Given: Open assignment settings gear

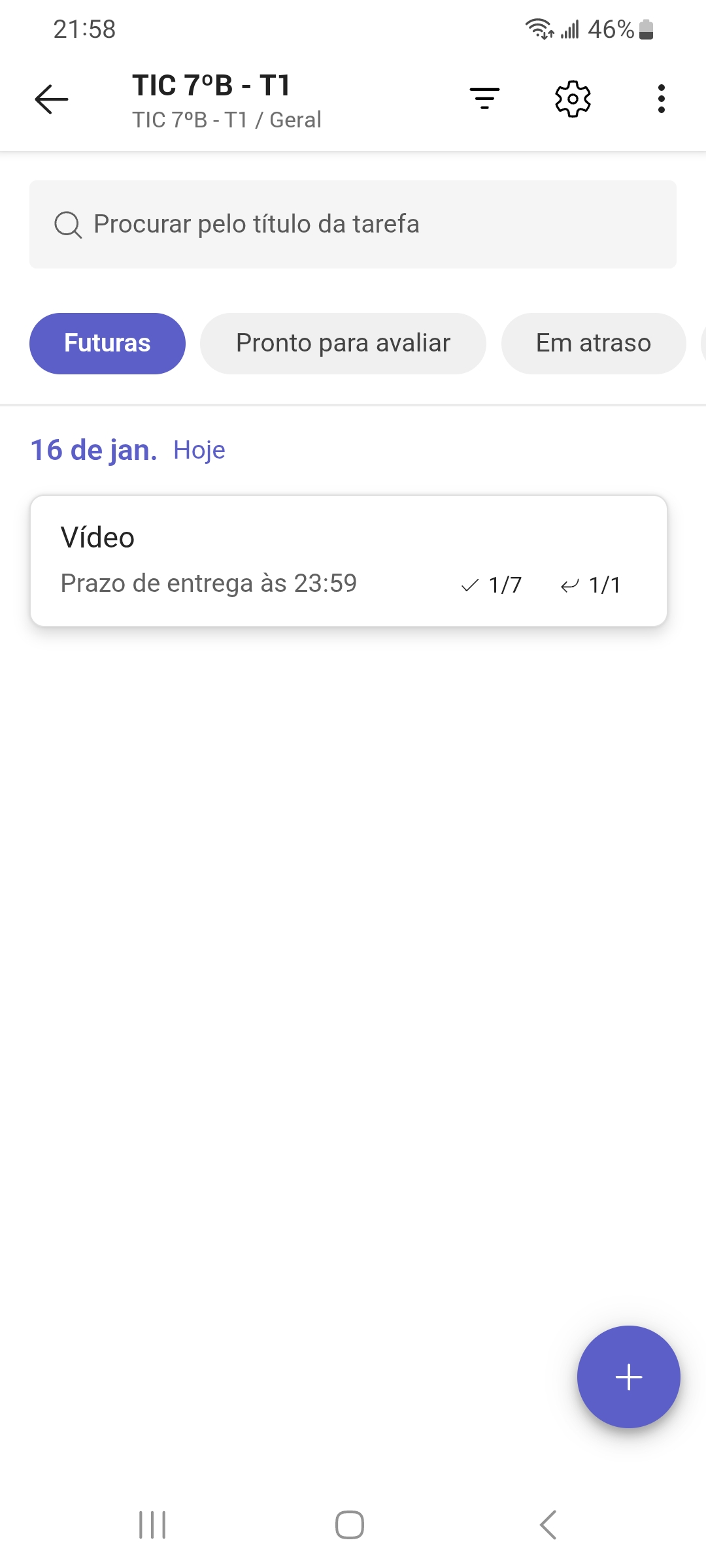Looking at the screenshot, I should click(573, 99).
